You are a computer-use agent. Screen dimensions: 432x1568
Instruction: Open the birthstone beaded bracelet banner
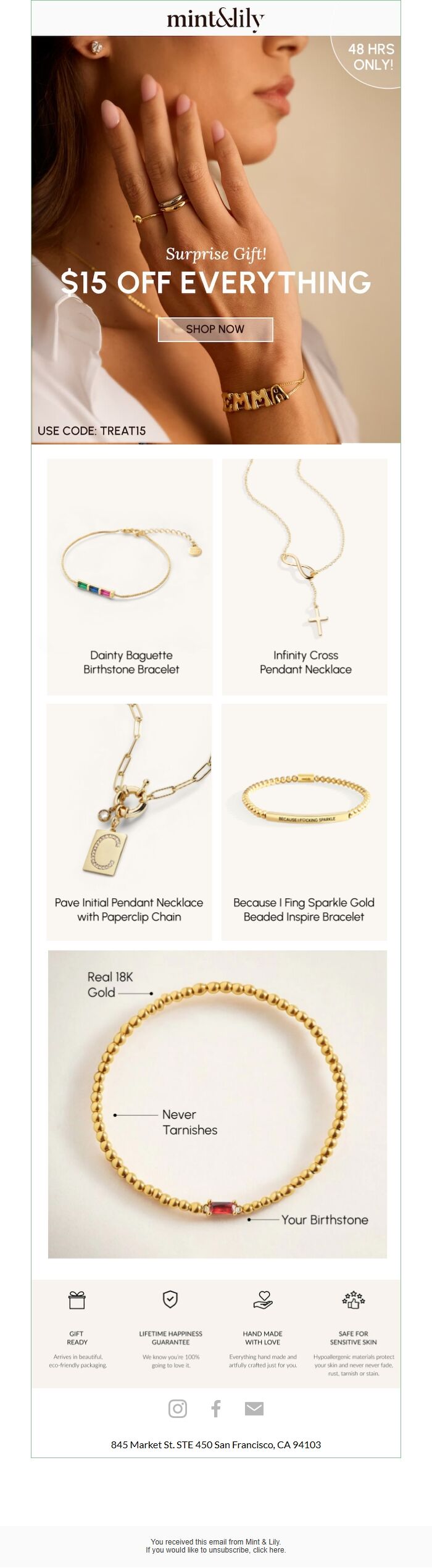pos(217,1104)
